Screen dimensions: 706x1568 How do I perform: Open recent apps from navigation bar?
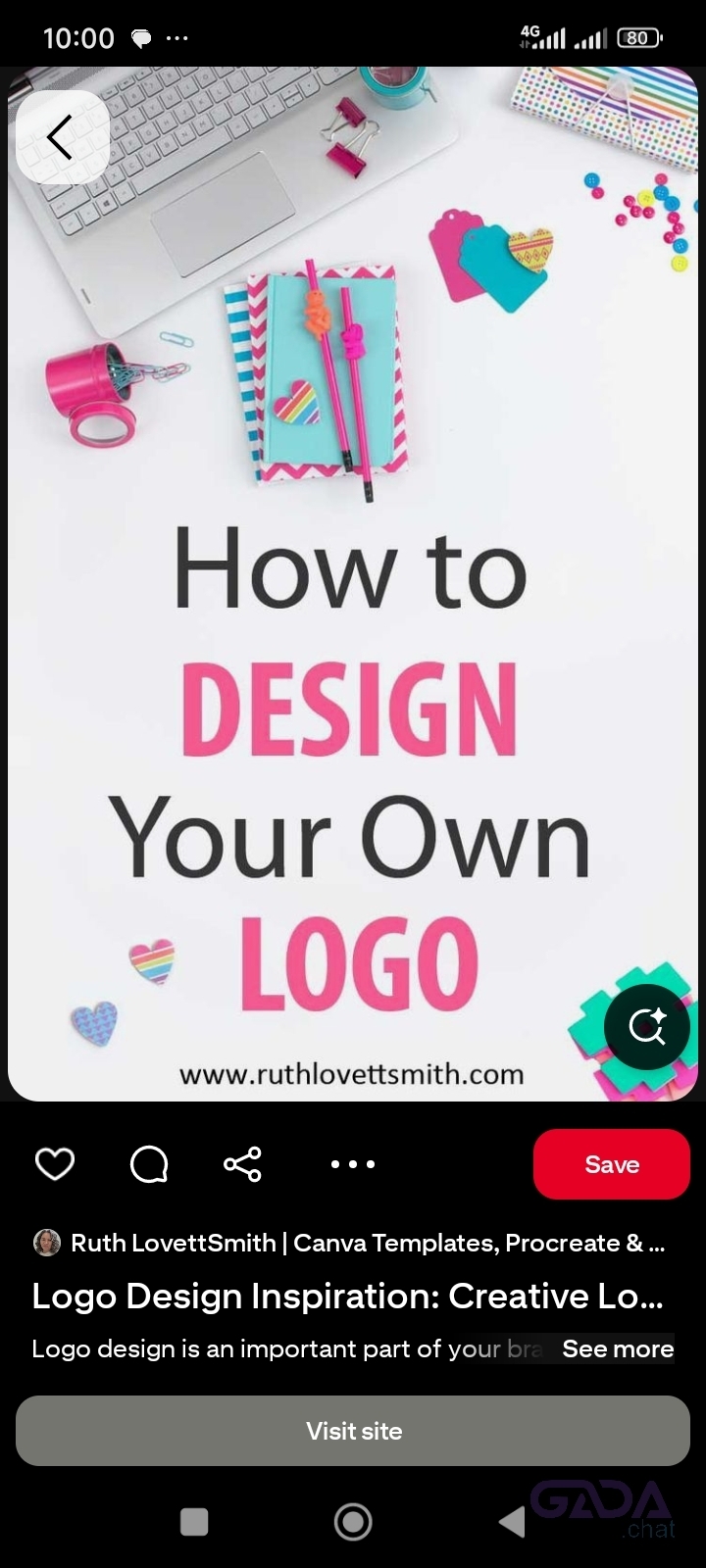click(x=194, y=1522)
